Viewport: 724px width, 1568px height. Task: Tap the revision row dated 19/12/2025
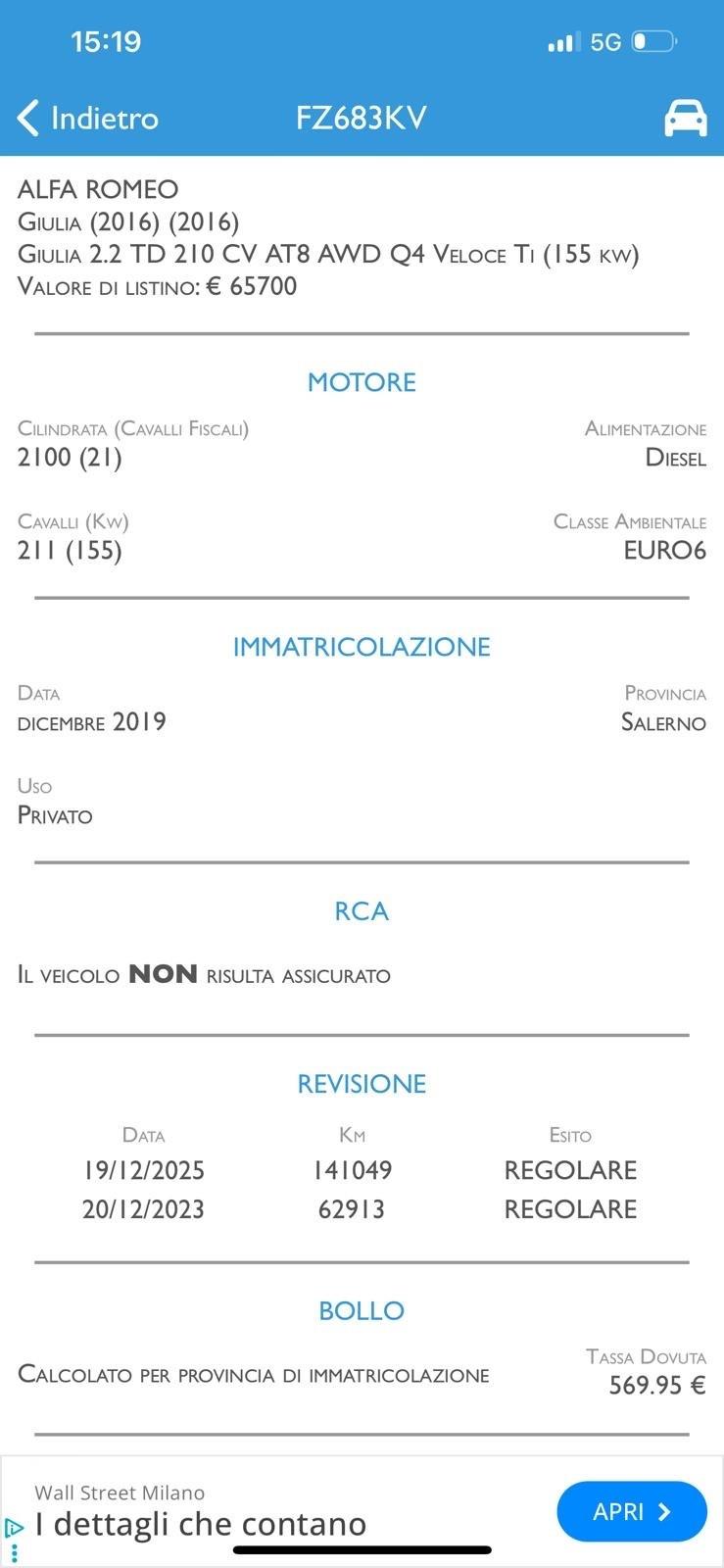(x=362, y=1170)
